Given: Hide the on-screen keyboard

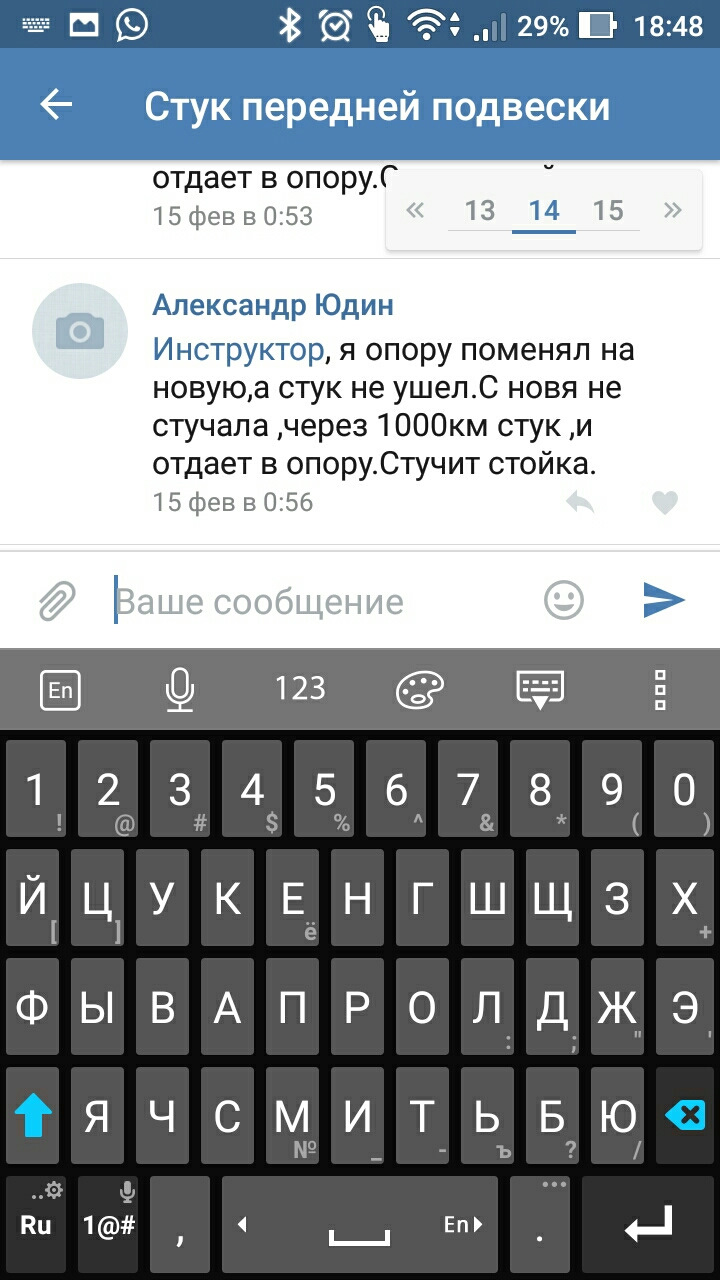Looking at the screenshot, I should 540,689.
